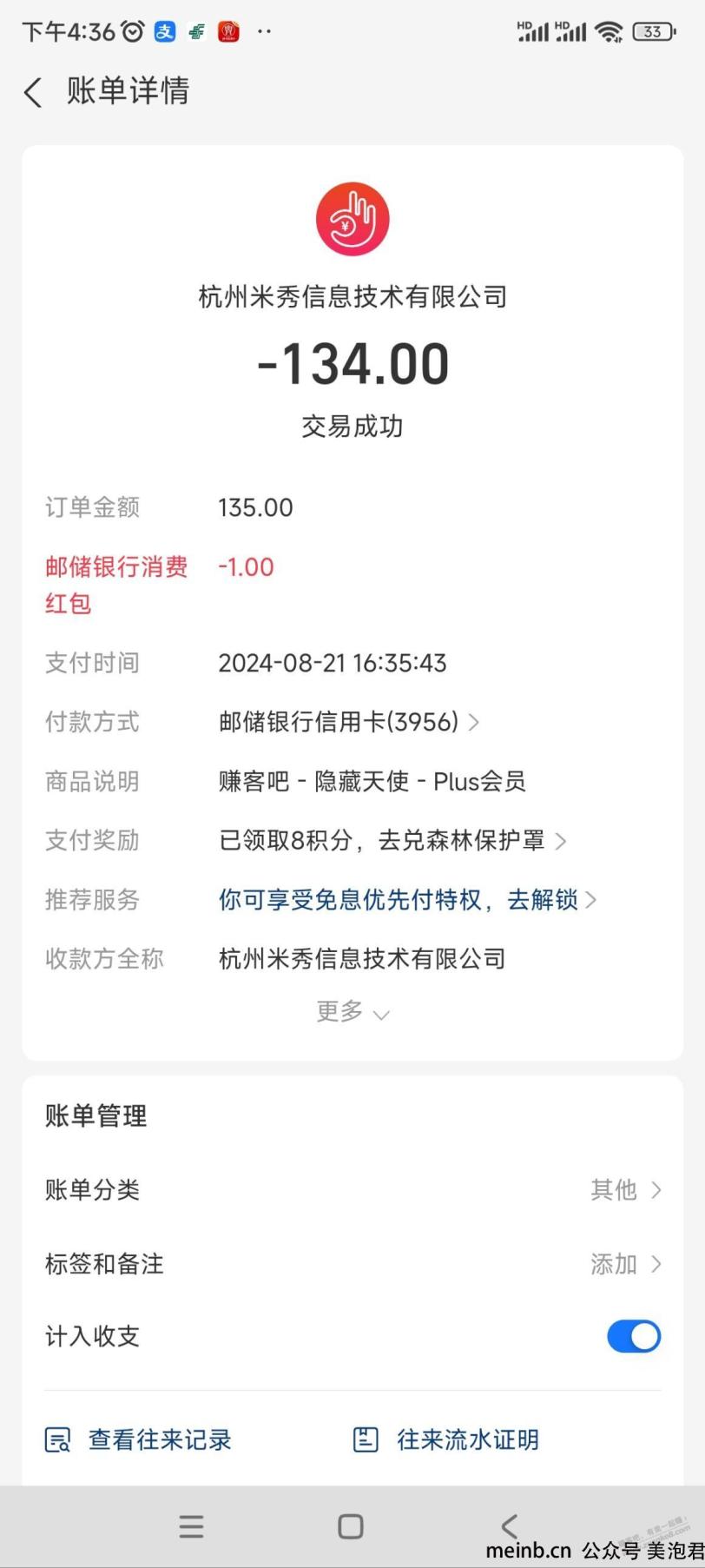Go back from the 账单详情 page
The height and width of the screenshot is (1568, 705).
(33, 91)
